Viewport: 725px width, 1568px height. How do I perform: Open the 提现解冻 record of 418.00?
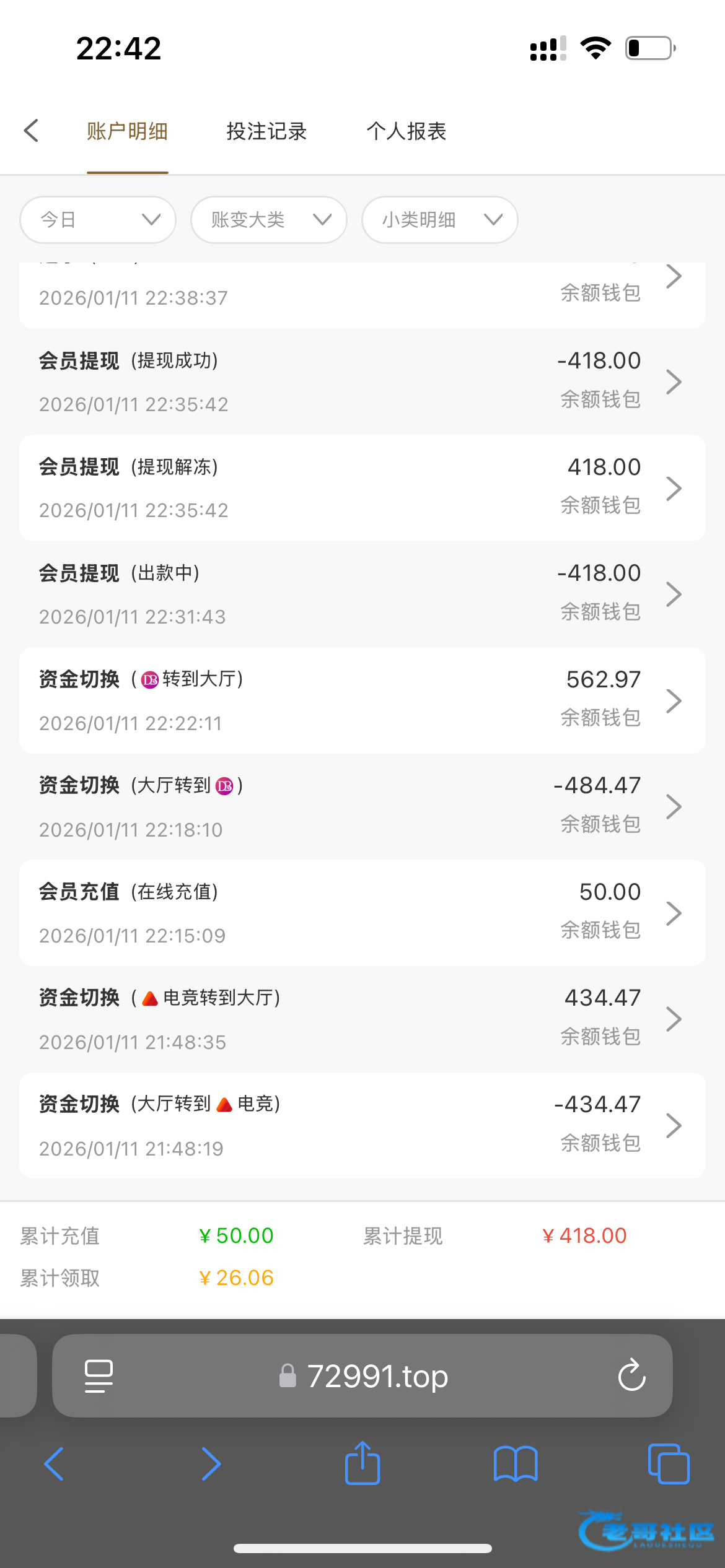[362, 488]
